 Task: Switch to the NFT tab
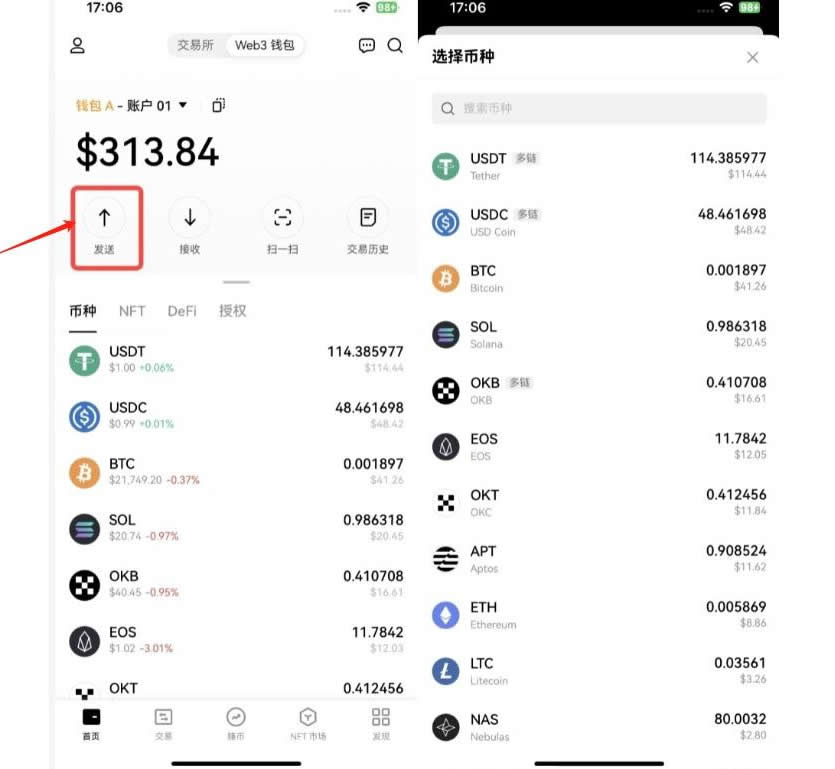click(132, 311)
